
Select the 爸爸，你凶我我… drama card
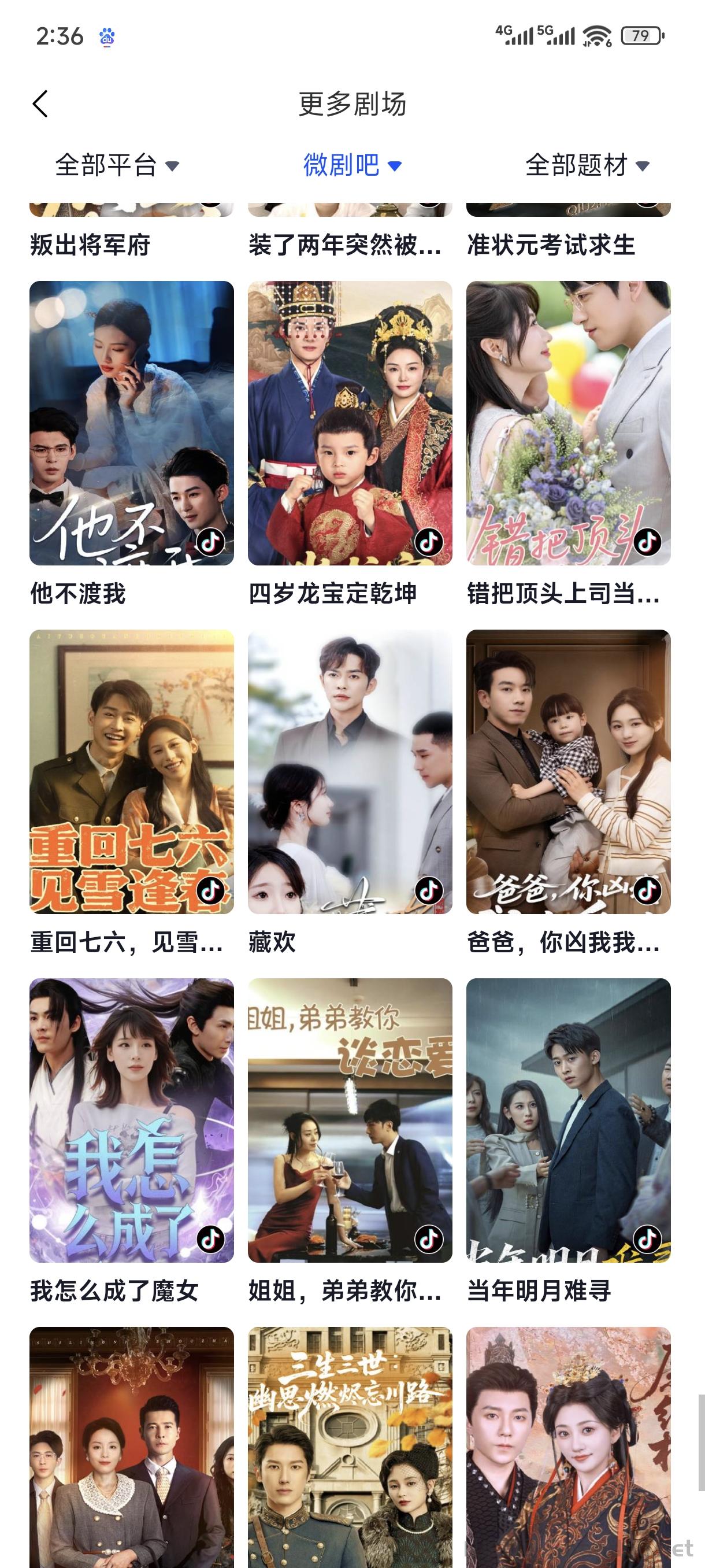tap(568, 771)
